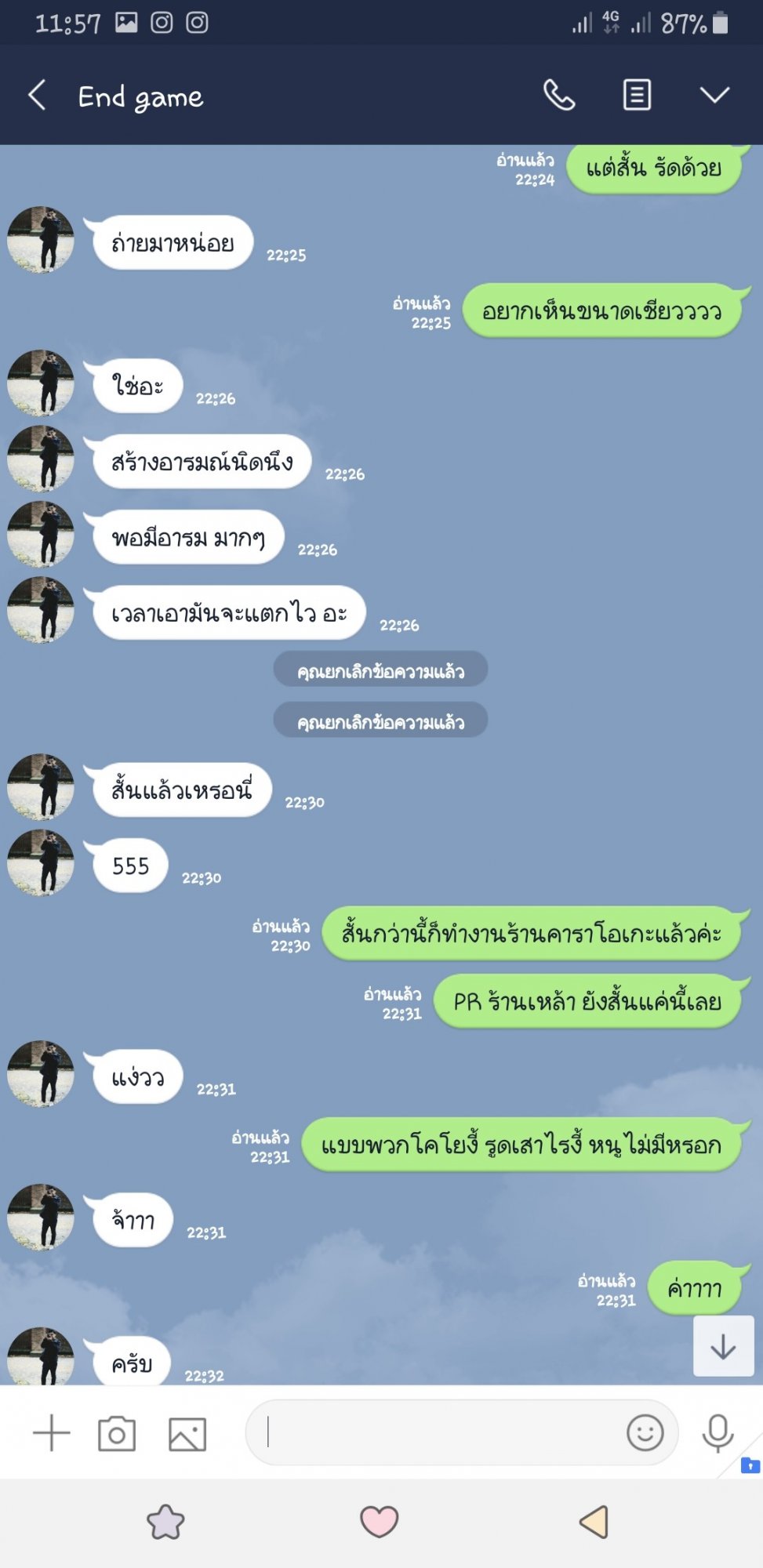Tap the heart home navigation button
The width and height of the screenshot is (763, 1568).
[x=380, y=1522]
